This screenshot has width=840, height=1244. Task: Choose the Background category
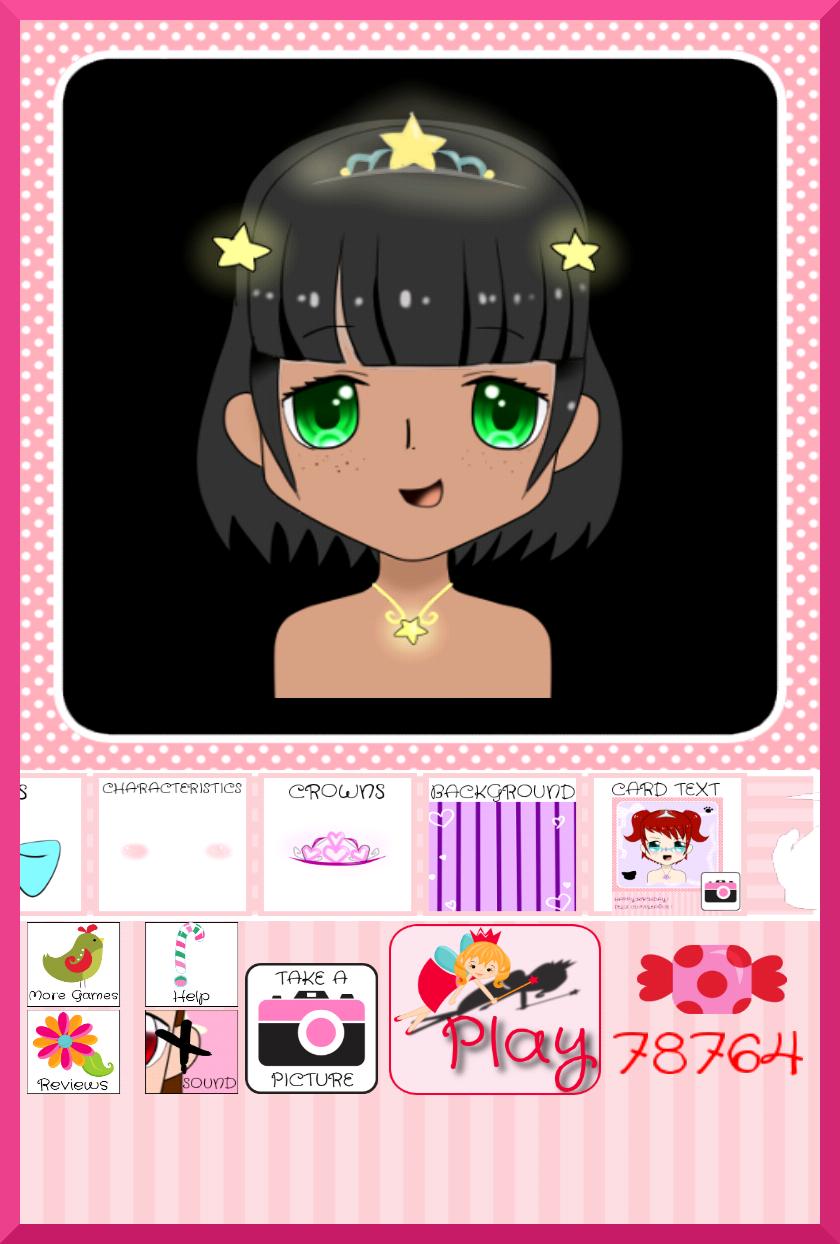click(x=502, y=846)
